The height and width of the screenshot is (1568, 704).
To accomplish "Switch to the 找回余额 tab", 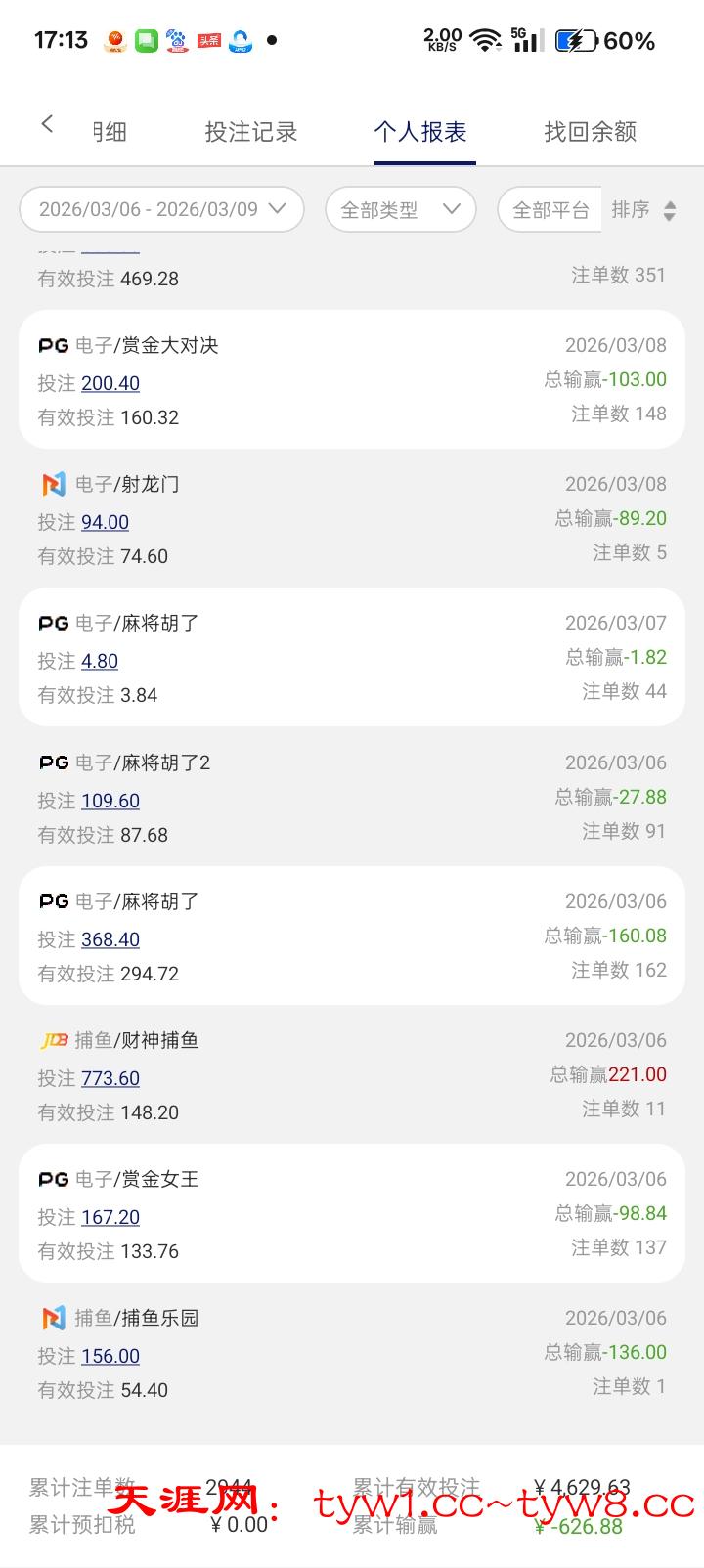I will click(591, 132).
